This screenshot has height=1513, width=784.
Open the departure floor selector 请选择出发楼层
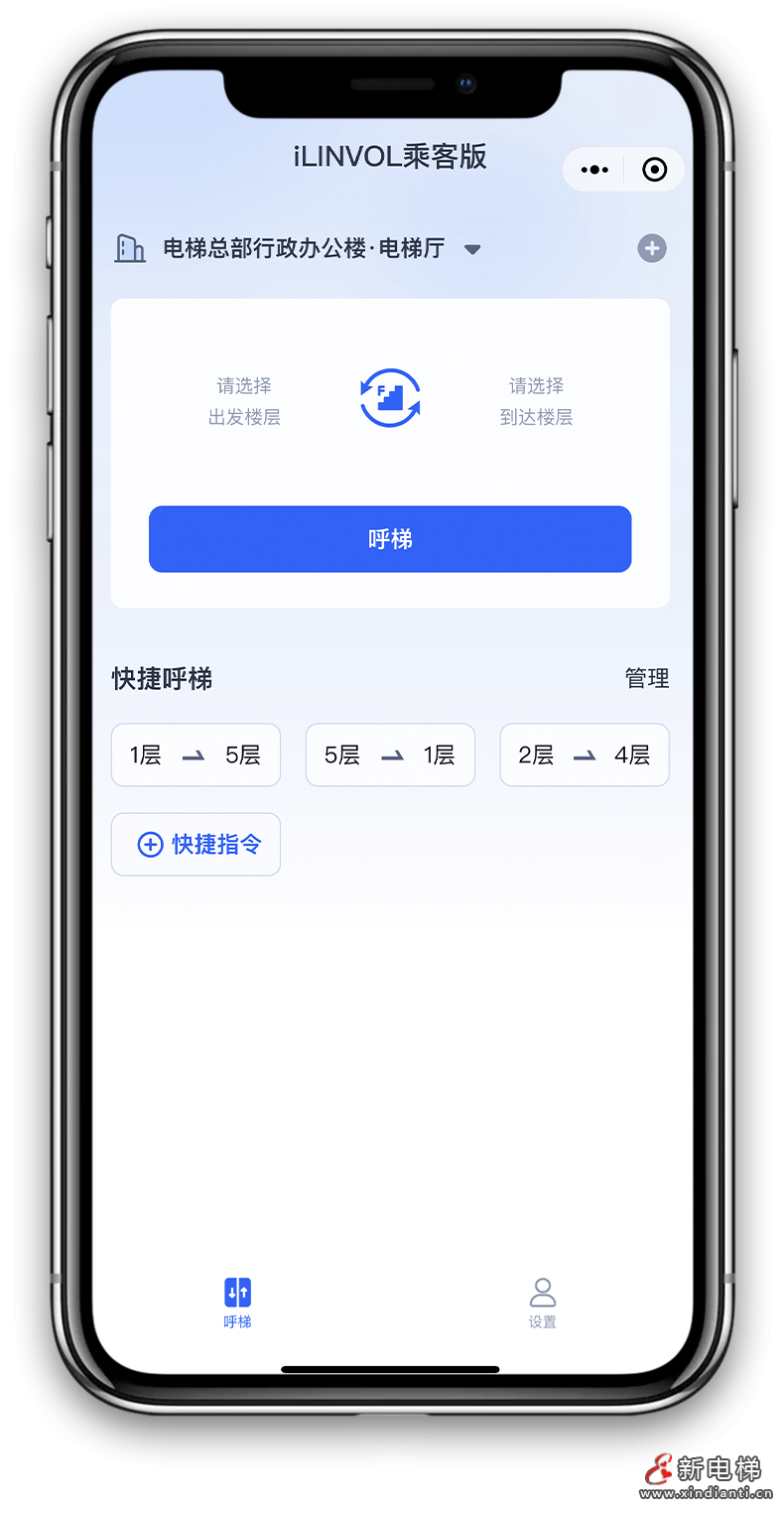(244, 397)
